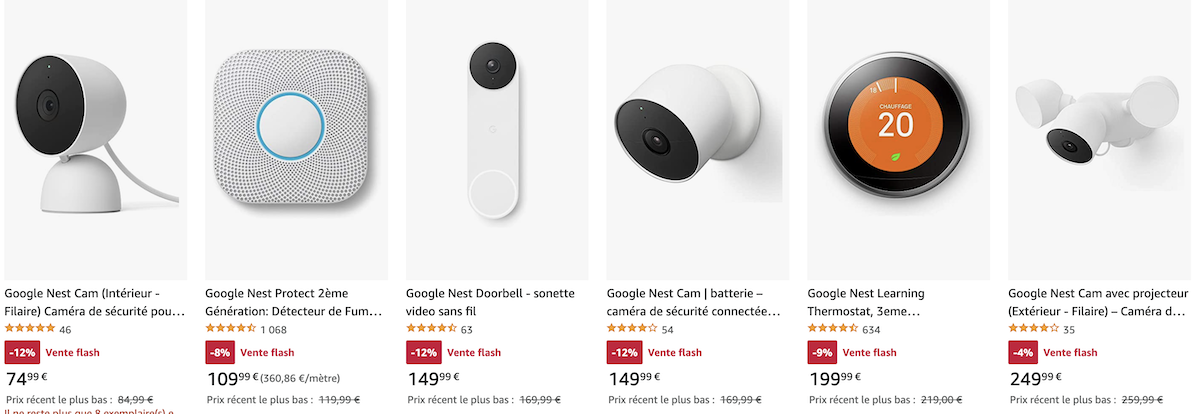Viewport: 1200px width, 414px height.
Task: View the Nest Learning Thermostat product image
Action: pos(898,140)
